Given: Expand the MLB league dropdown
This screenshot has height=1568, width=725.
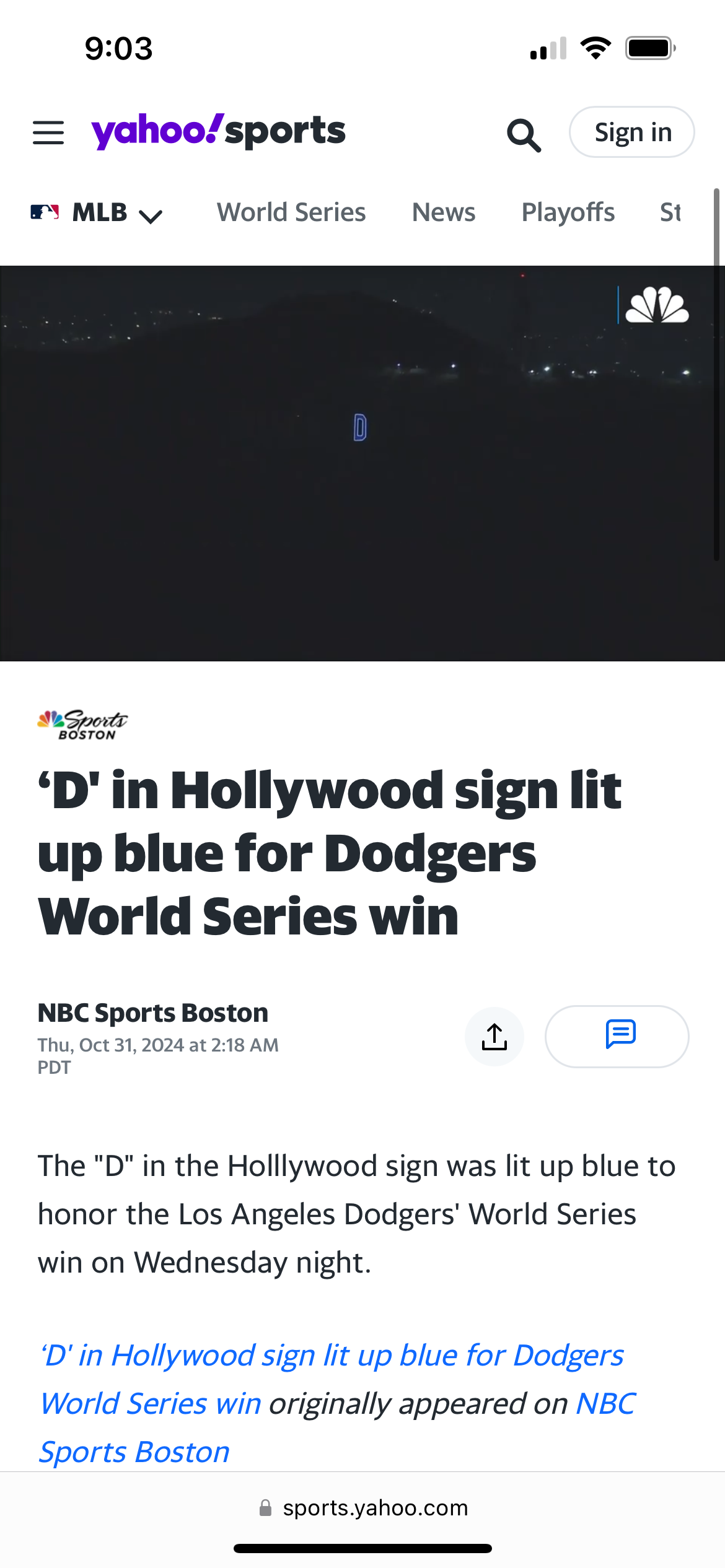Looking at the screenshot, I should (x=97, y=213).
